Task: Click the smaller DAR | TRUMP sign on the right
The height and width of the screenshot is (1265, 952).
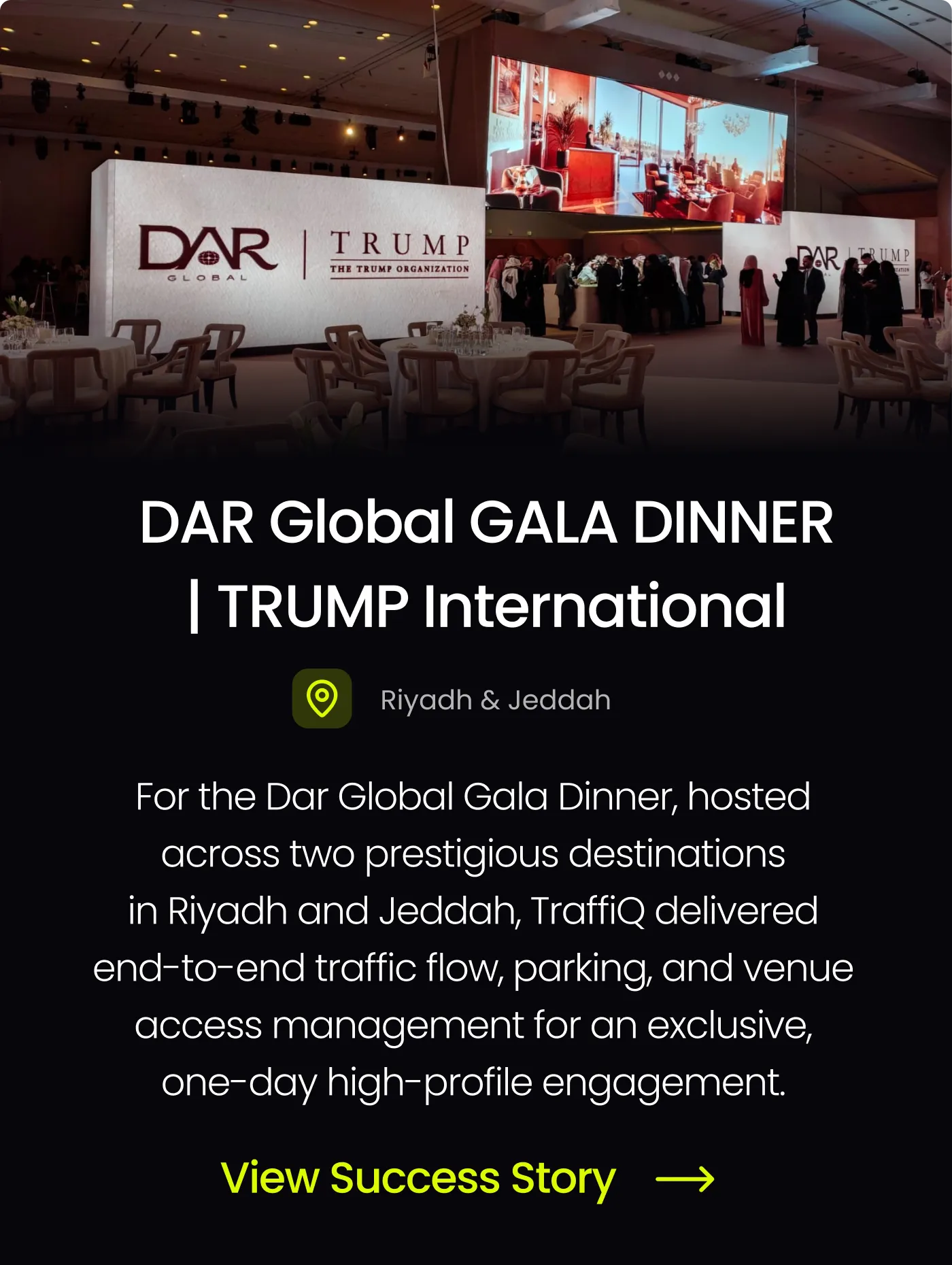Action: 853,257
